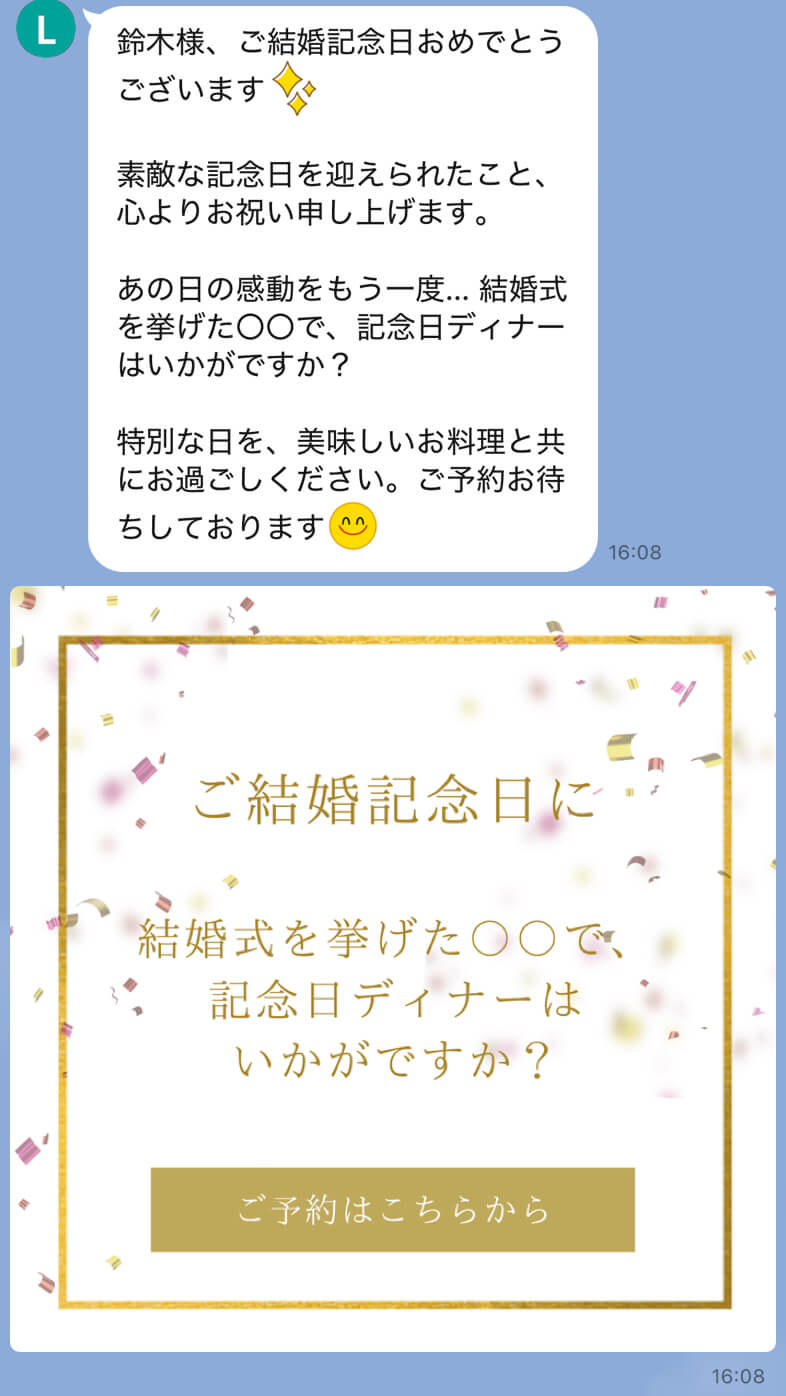Open the sender's green L profile avatar
The width and height of the screenshot is (786, 1396).
pyautogui.click(x=46, y=30)
